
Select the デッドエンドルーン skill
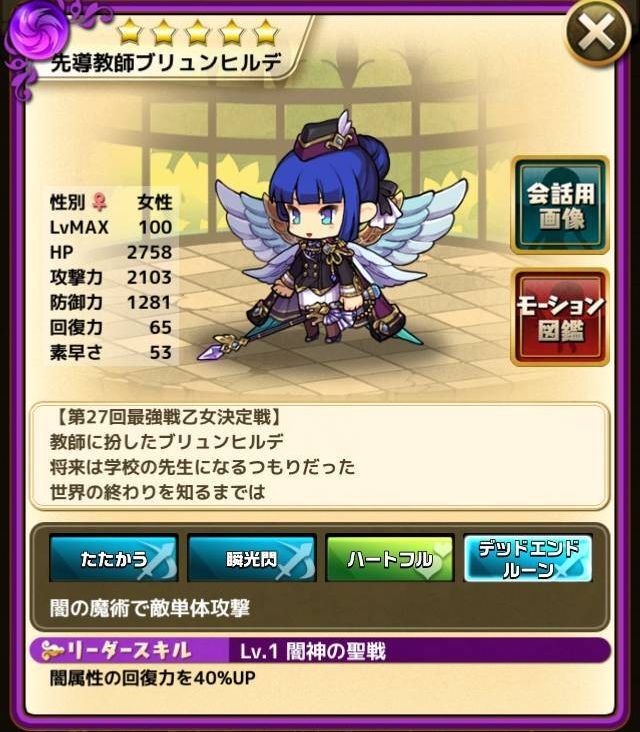(527, 559)
